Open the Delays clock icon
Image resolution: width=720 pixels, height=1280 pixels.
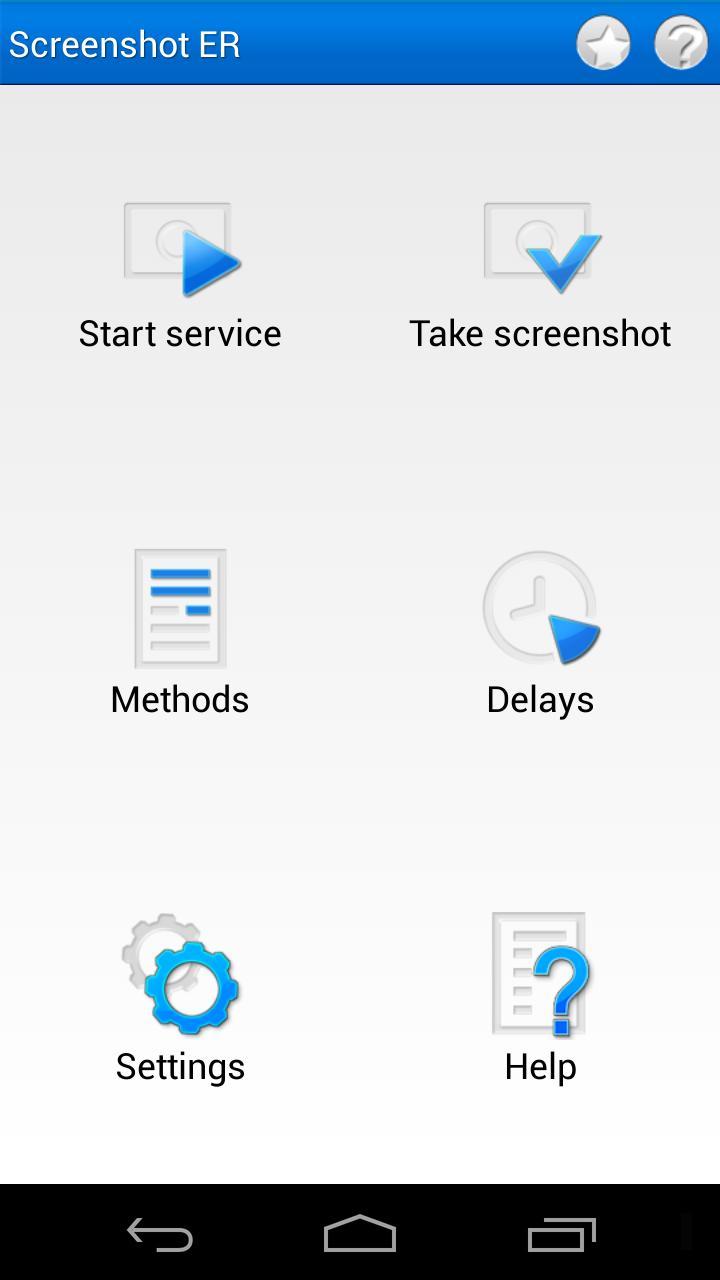coord(540,610)
